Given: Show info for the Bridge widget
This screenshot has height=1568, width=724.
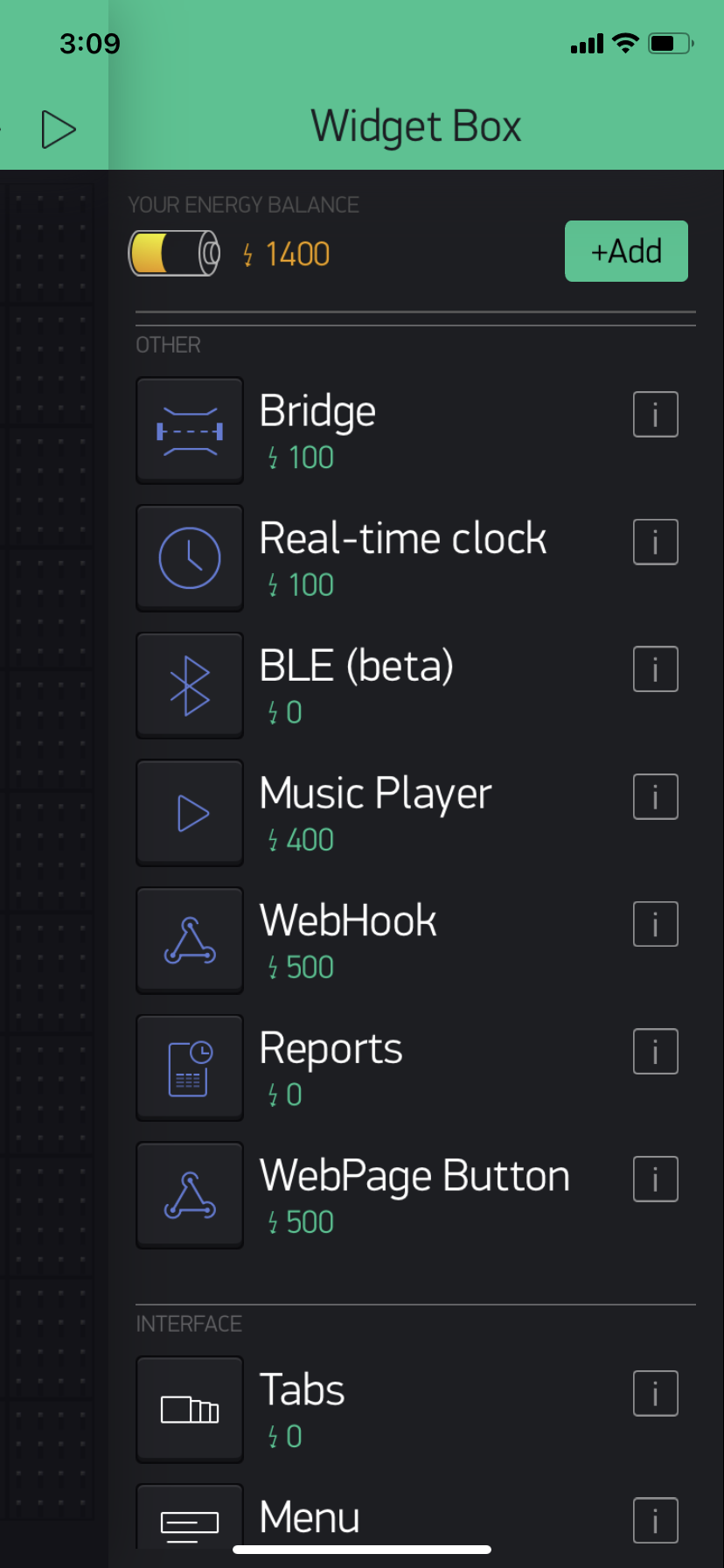Looking at the screenshot, I should pos(656,414).
